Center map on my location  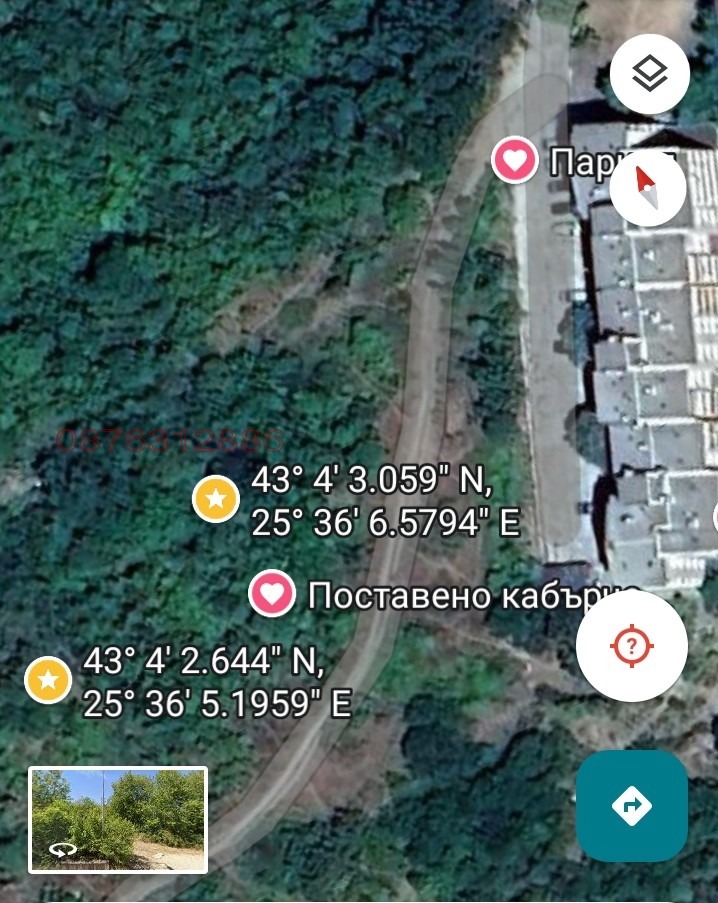coord(631,646)
